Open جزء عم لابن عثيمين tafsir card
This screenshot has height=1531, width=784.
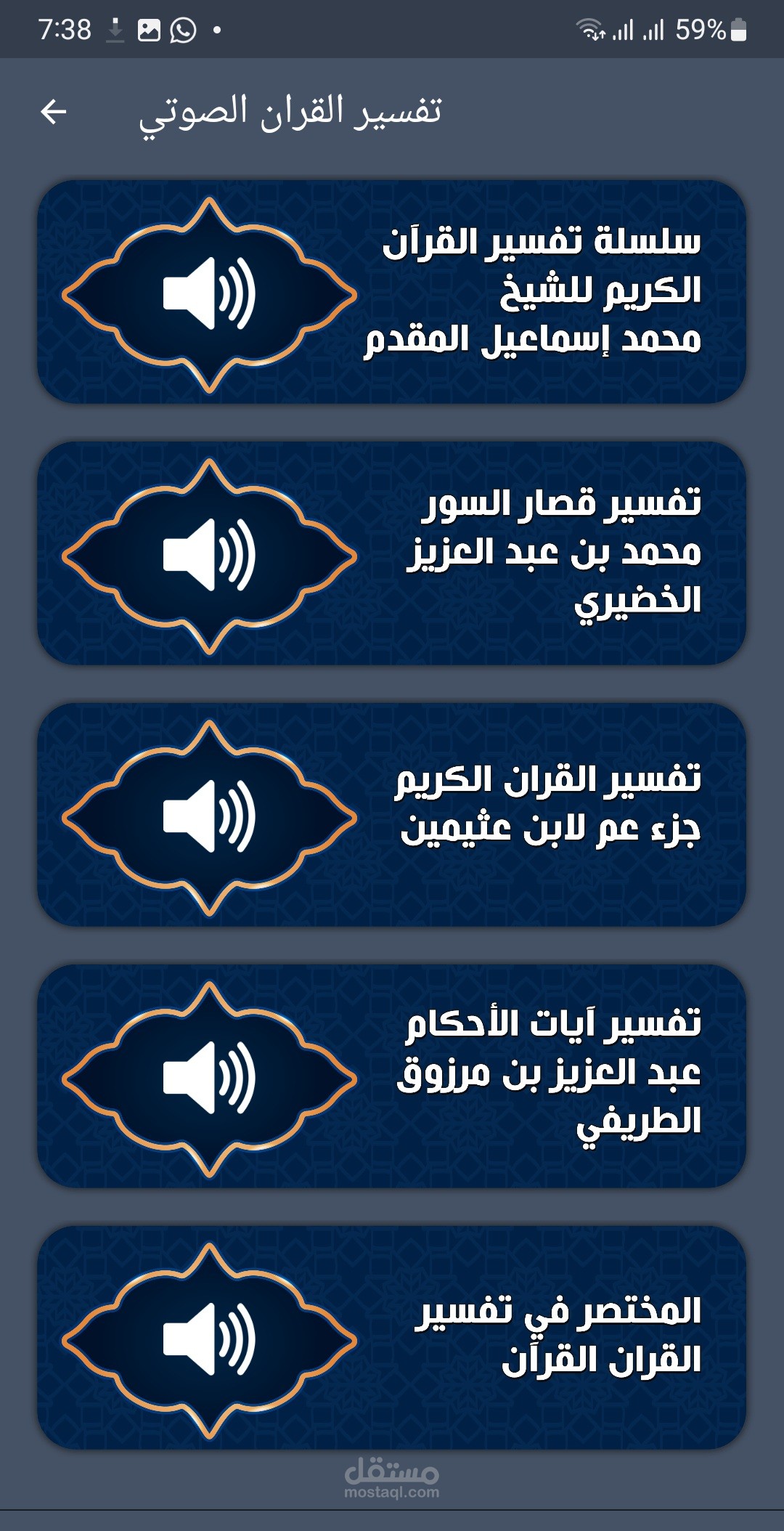[x=392, y=815]
